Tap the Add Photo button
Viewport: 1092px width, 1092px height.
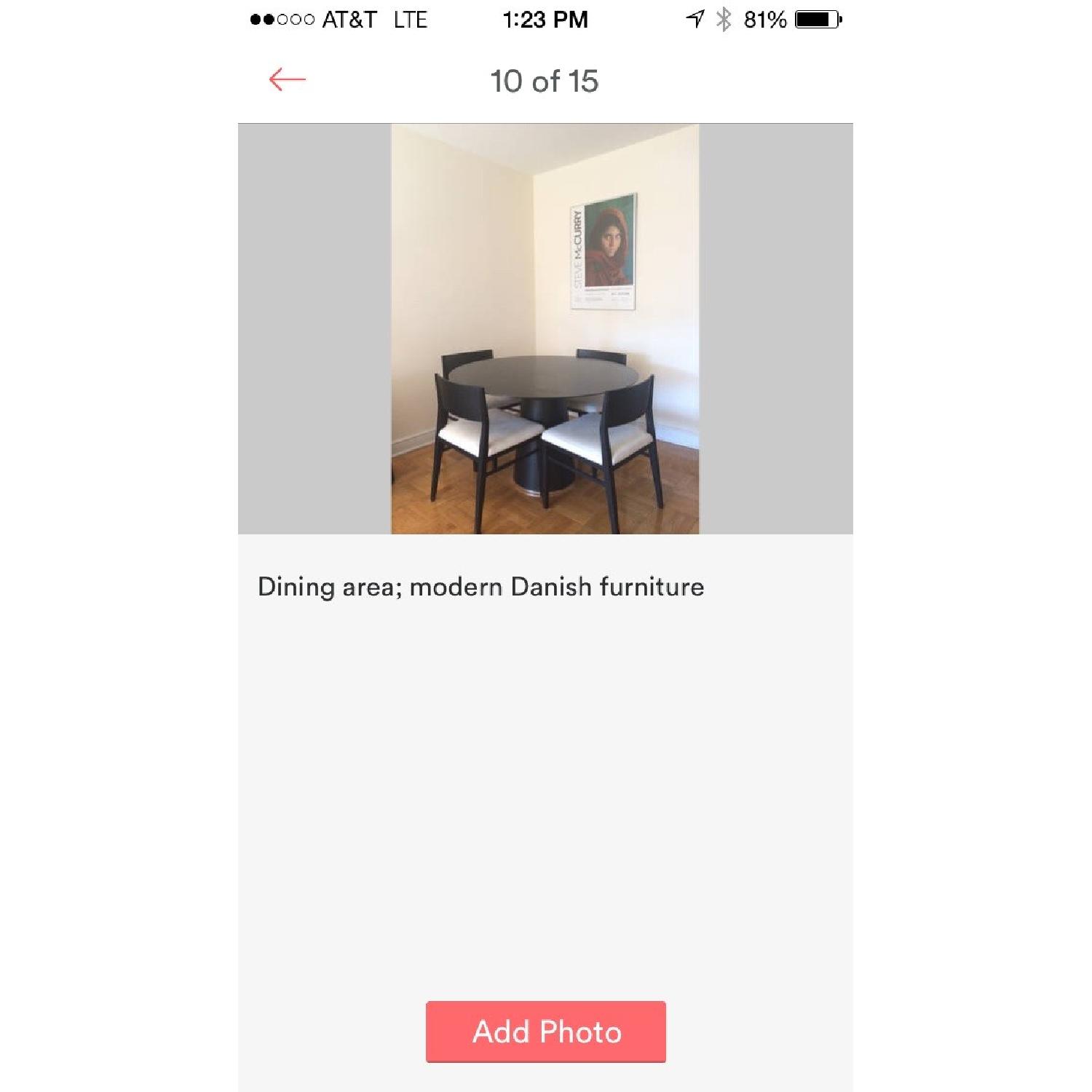[545, 1031]
